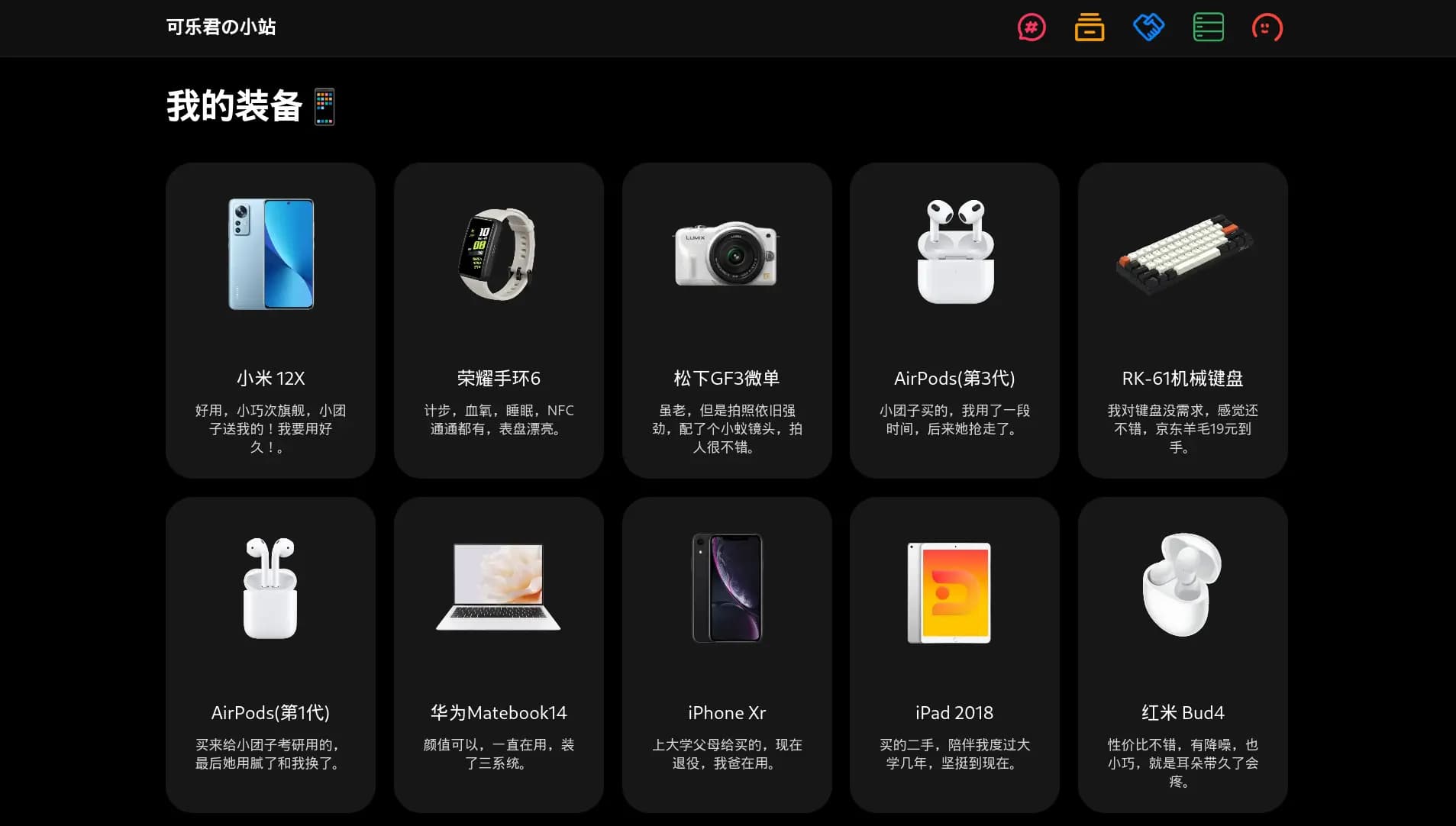Screen dimensions: 1456x826
Task: Open the 华为Matebook14 laptop card
Action: (499, 655)
